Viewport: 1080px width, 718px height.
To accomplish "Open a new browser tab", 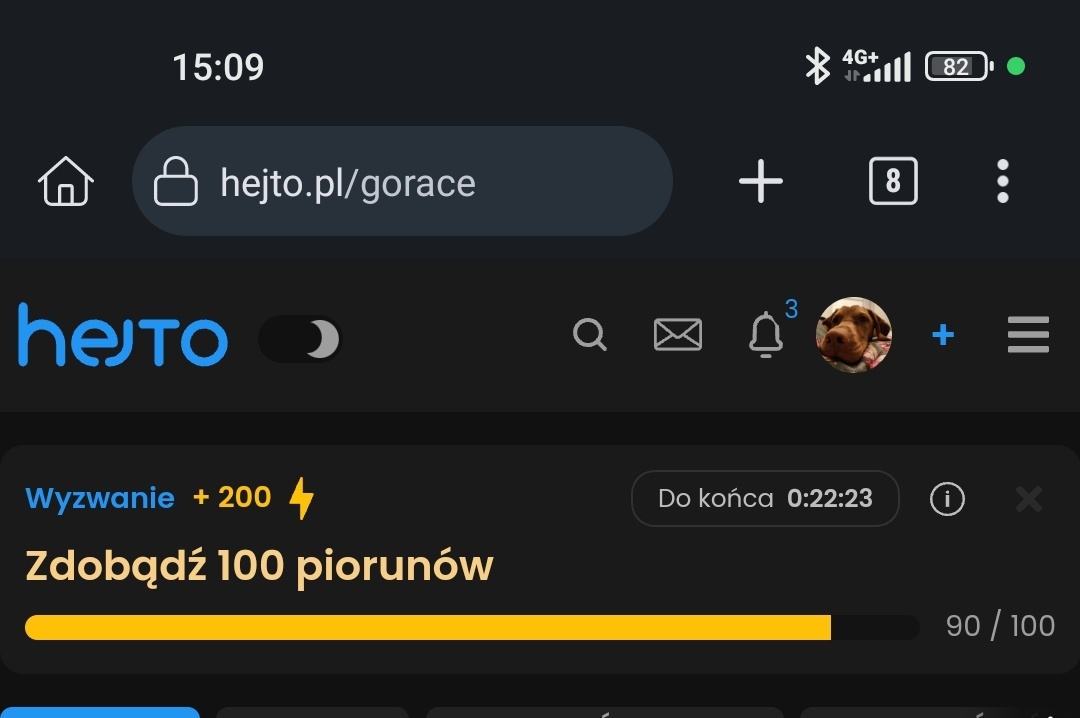I will pos(761,182).
